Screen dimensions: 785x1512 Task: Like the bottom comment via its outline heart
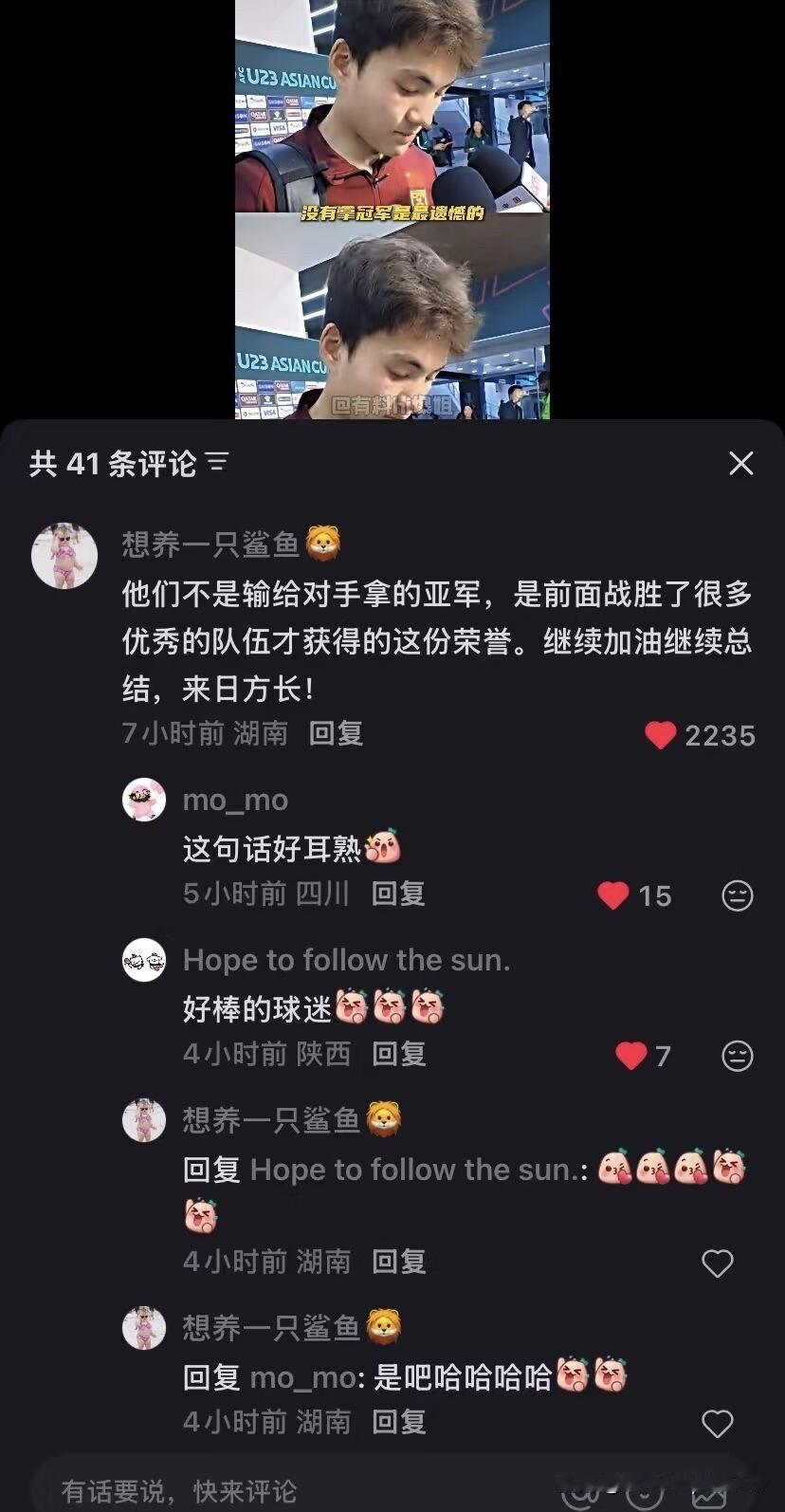(718, 1423)
